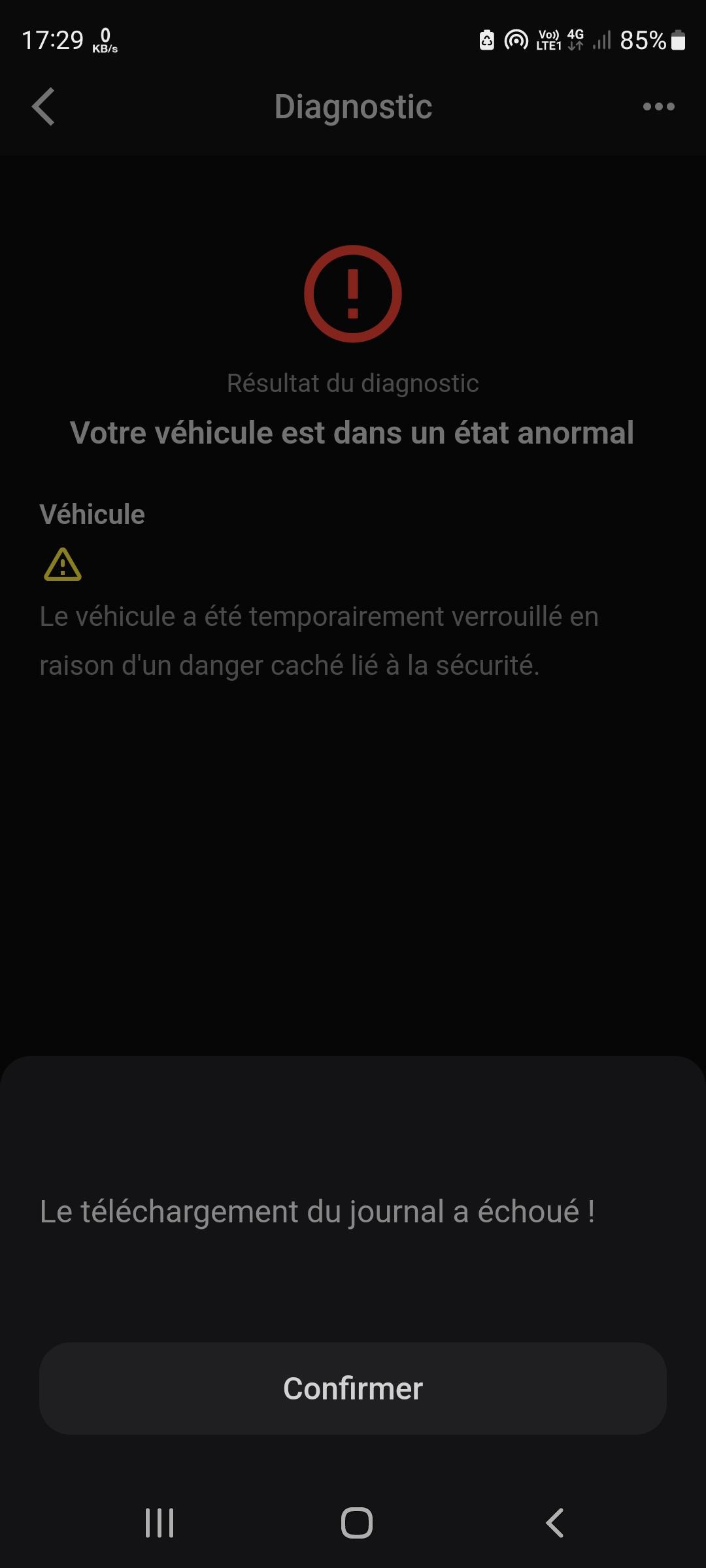This screenshot has height=1568, width=706.
Task: Go to the home screen
Action: pyautogui.click(x=357, y=1523)
